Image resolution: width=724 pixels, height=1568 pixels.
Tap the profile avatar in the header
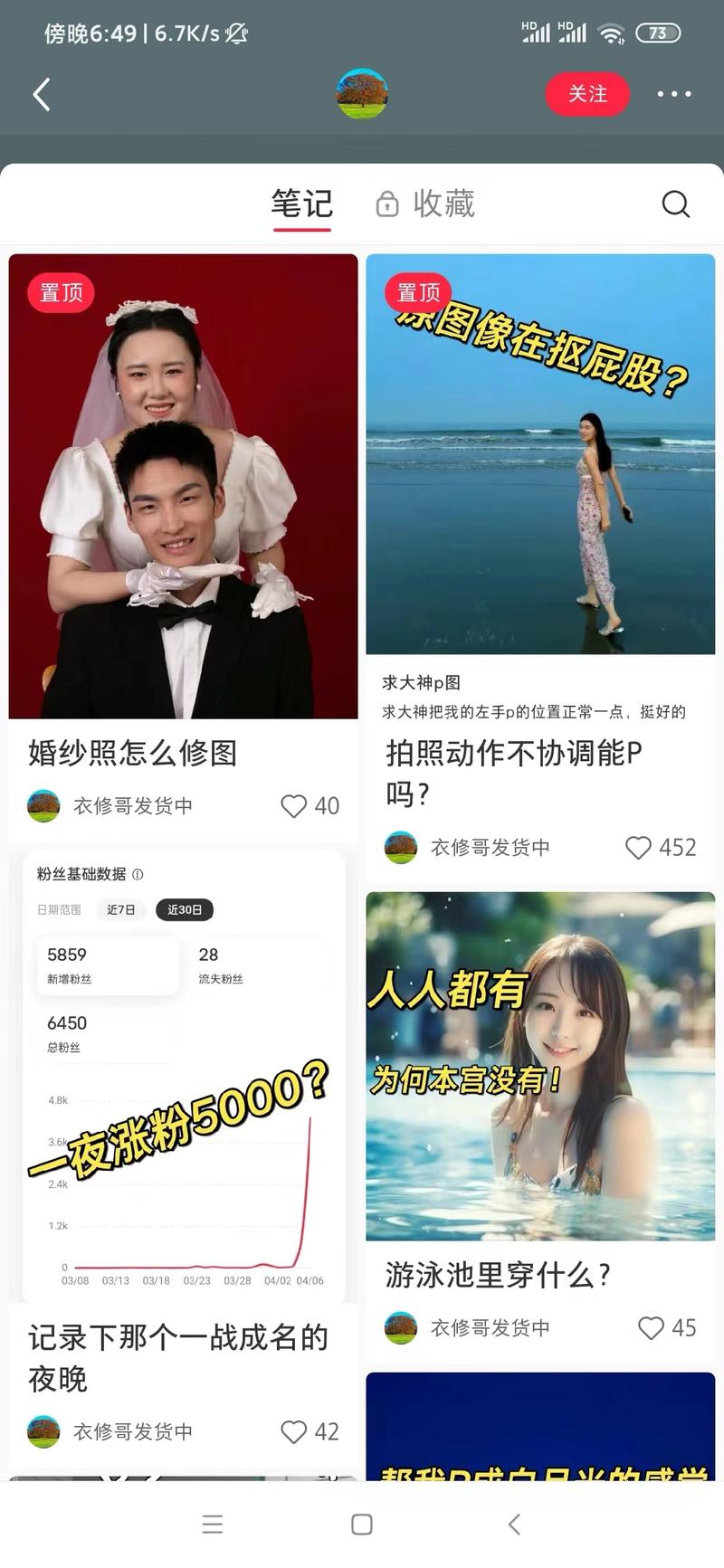point(362,93)
